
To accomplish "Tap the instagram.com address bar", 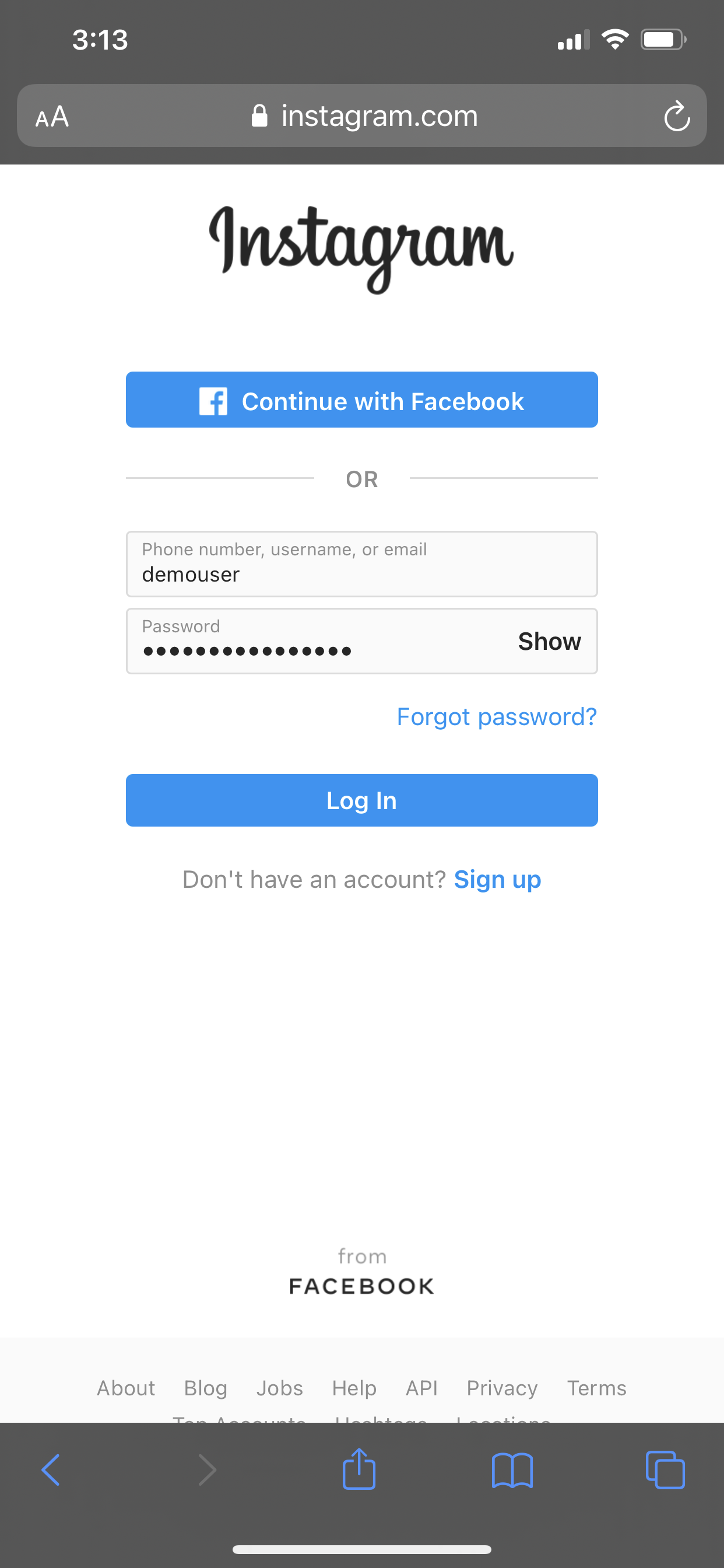I will 365,116.
